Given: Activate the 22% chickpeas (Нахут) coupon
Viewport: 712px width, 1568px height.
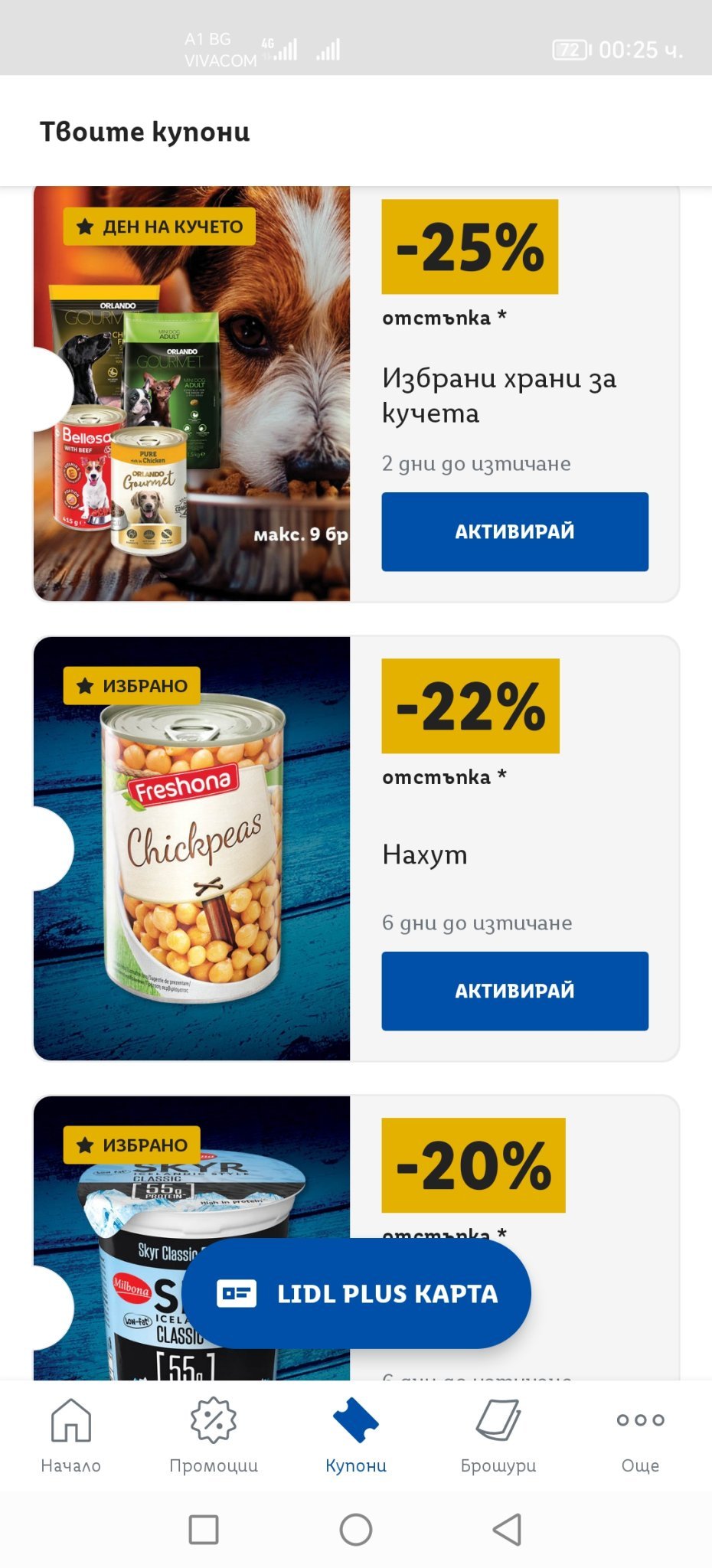Looking at the screenshot, I should [x=514, y=991].
